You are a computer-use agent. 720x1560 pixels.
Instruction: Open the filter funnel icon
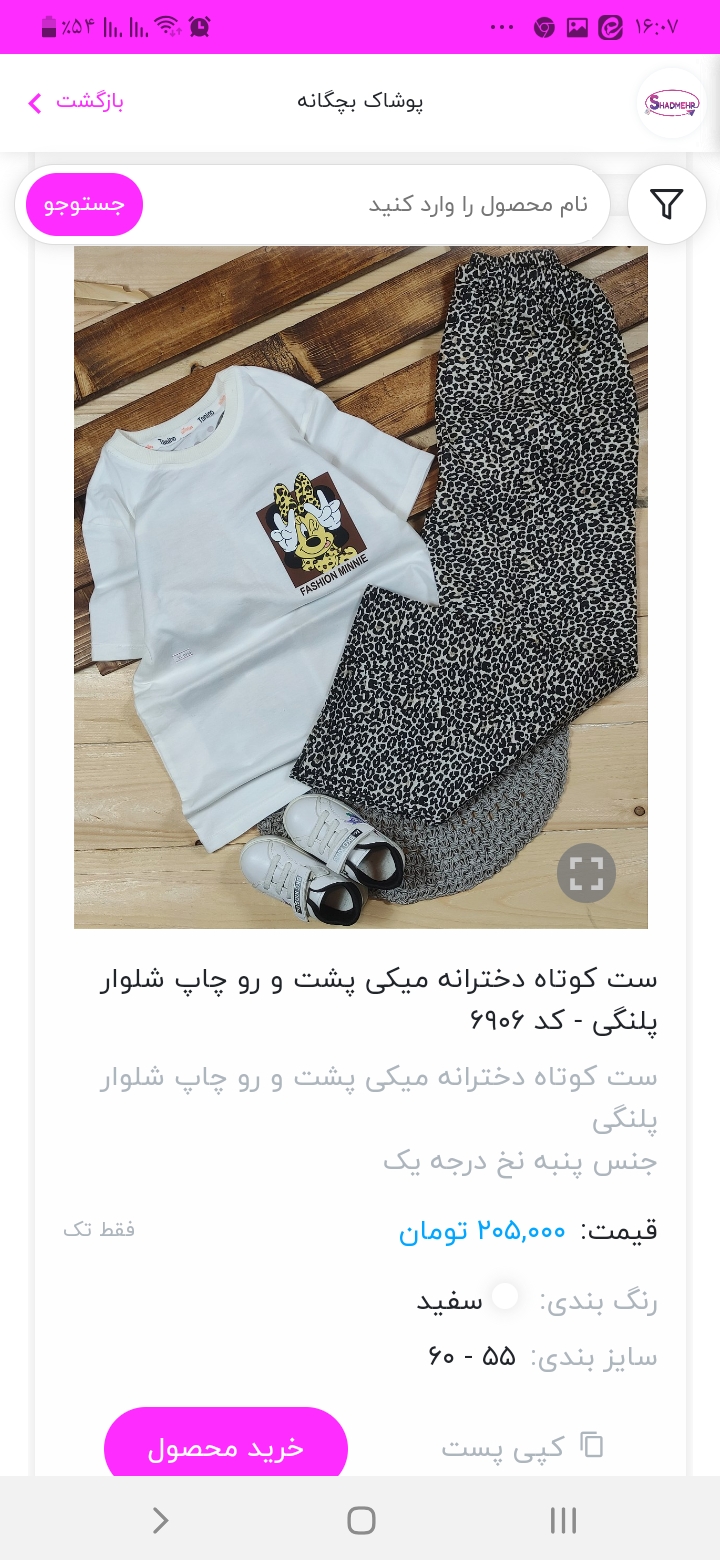click(x=667, y=204)
